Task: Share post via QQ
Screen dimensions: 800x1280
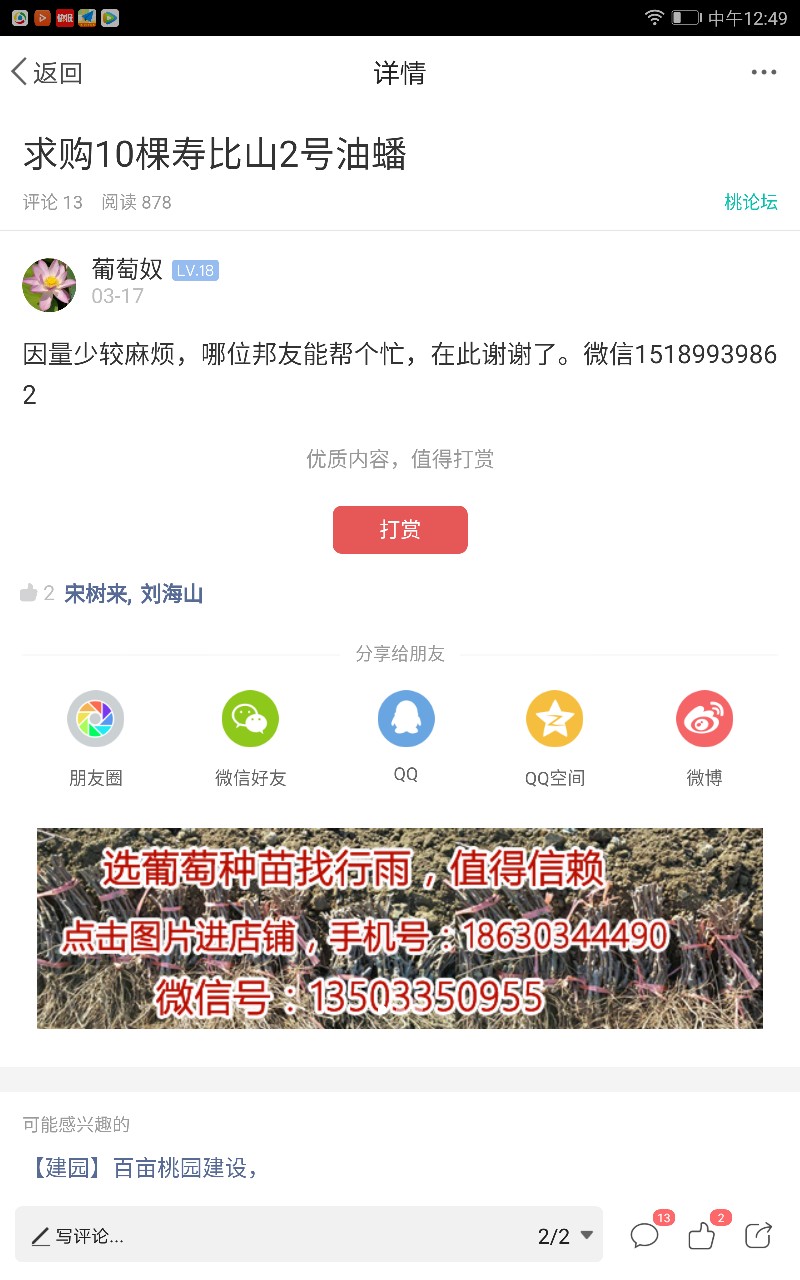Action: [405, 720]
